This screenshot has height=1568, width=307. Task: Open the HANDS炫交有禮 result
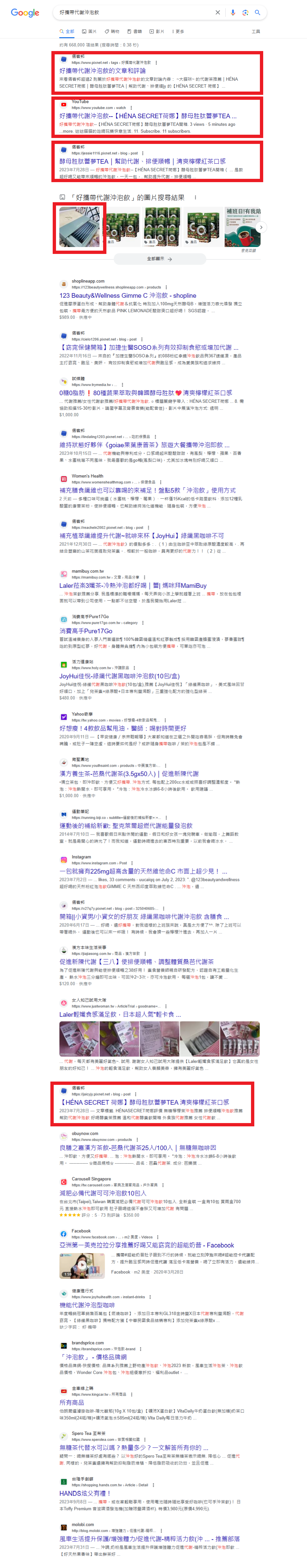(x=85, y=1493)
